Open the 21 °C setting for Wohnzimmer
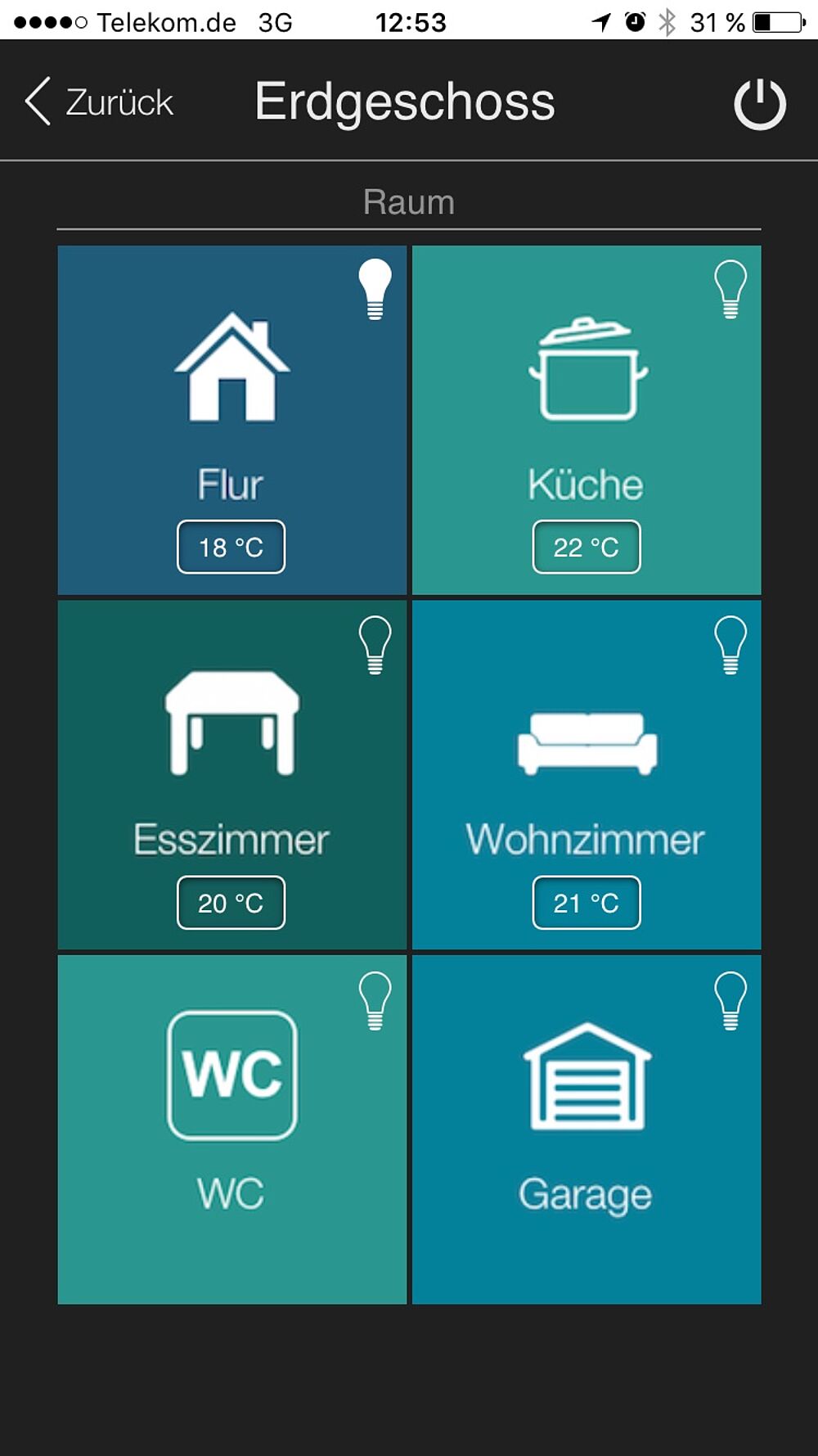 click(x=587, y=903)
